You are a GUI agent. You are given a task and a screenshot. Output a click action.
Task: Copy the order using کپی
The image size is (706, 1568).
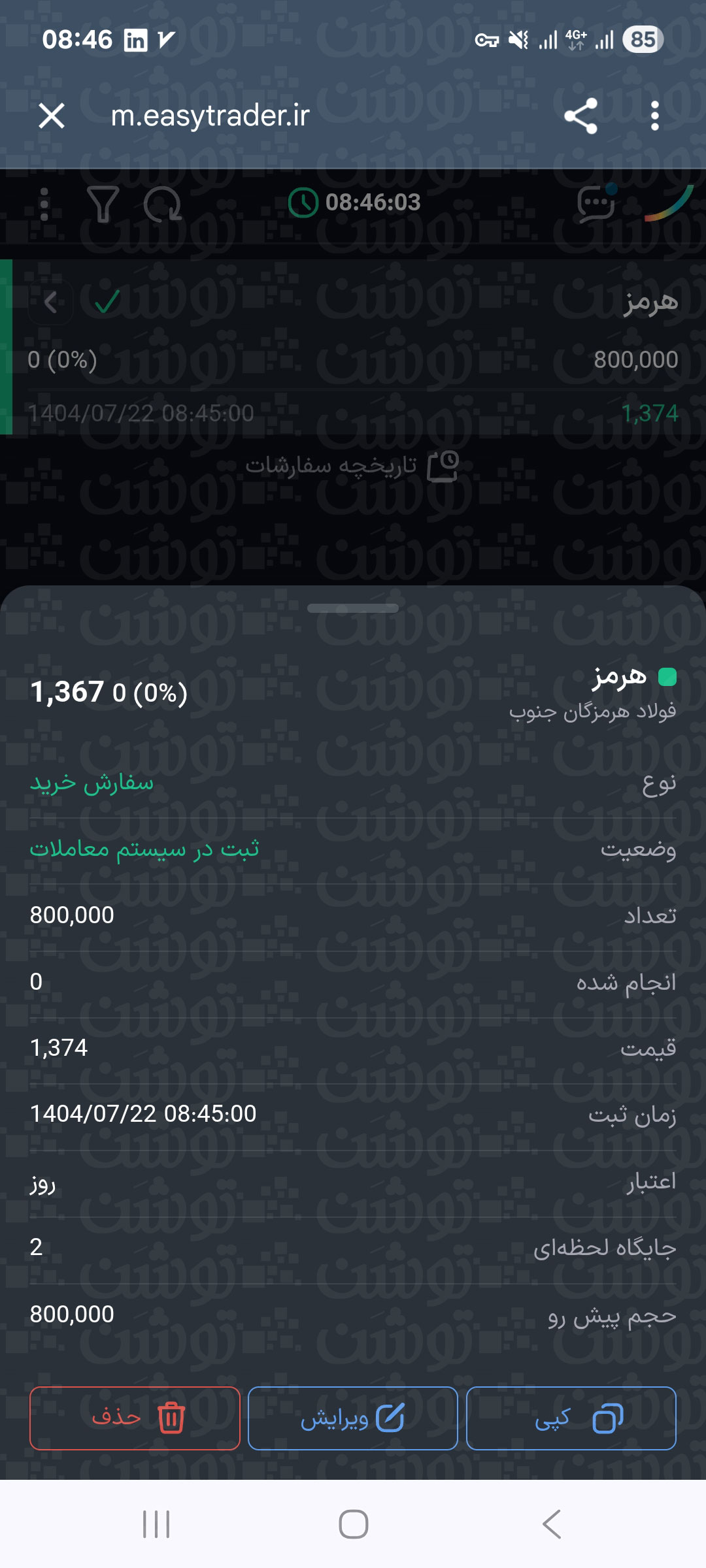point(571,1418)
